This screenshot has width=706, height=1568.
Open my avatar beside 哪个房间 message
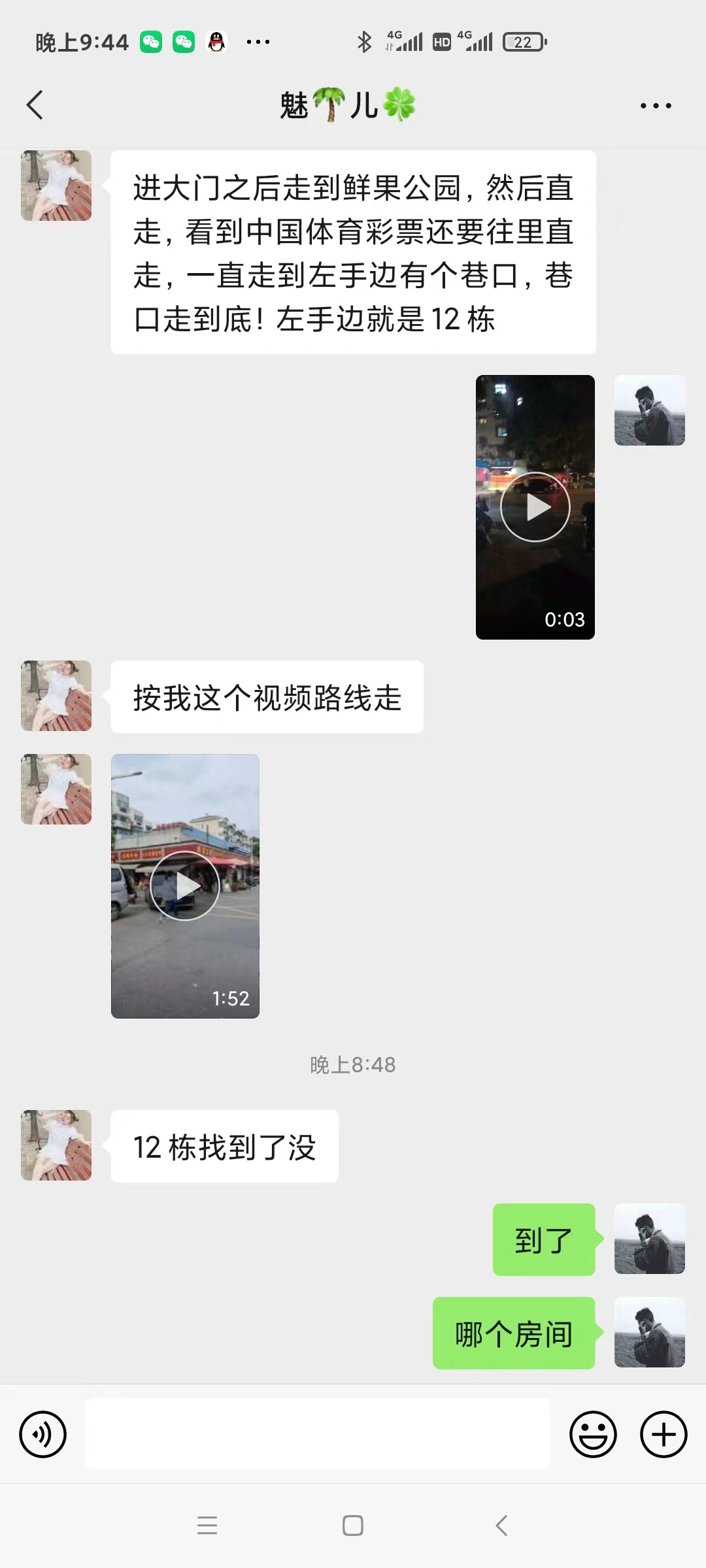[x=649, y=1332]
